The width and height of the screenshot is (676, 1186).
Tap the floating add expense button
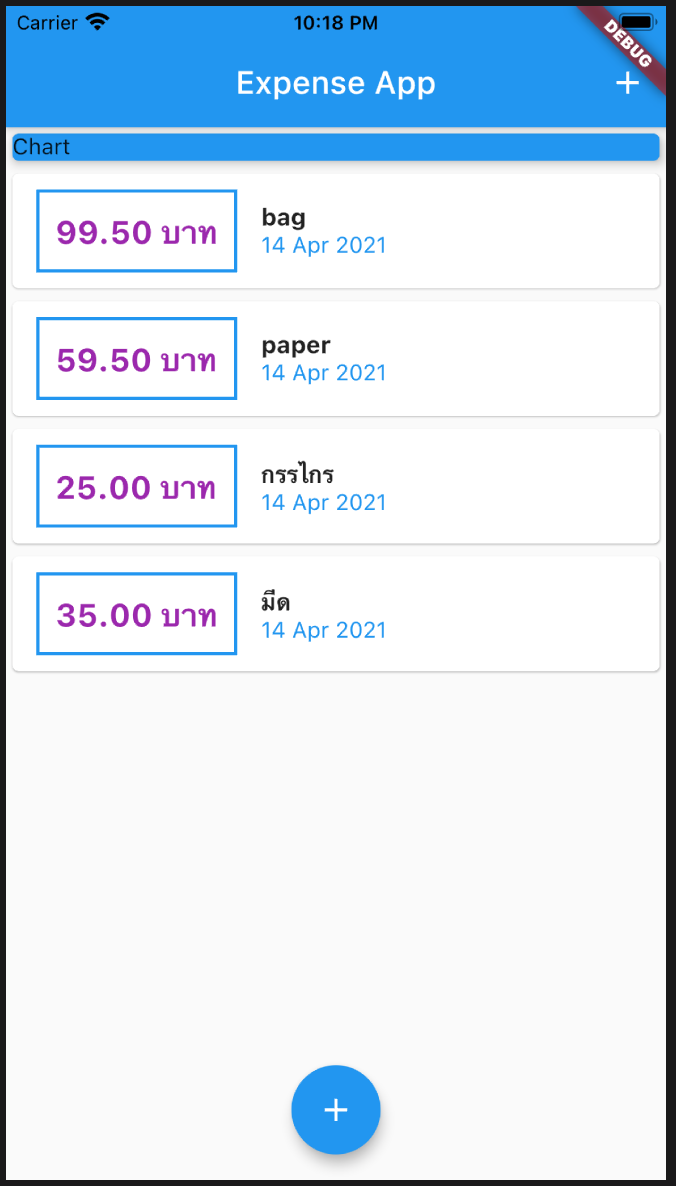pos(336,1109)
